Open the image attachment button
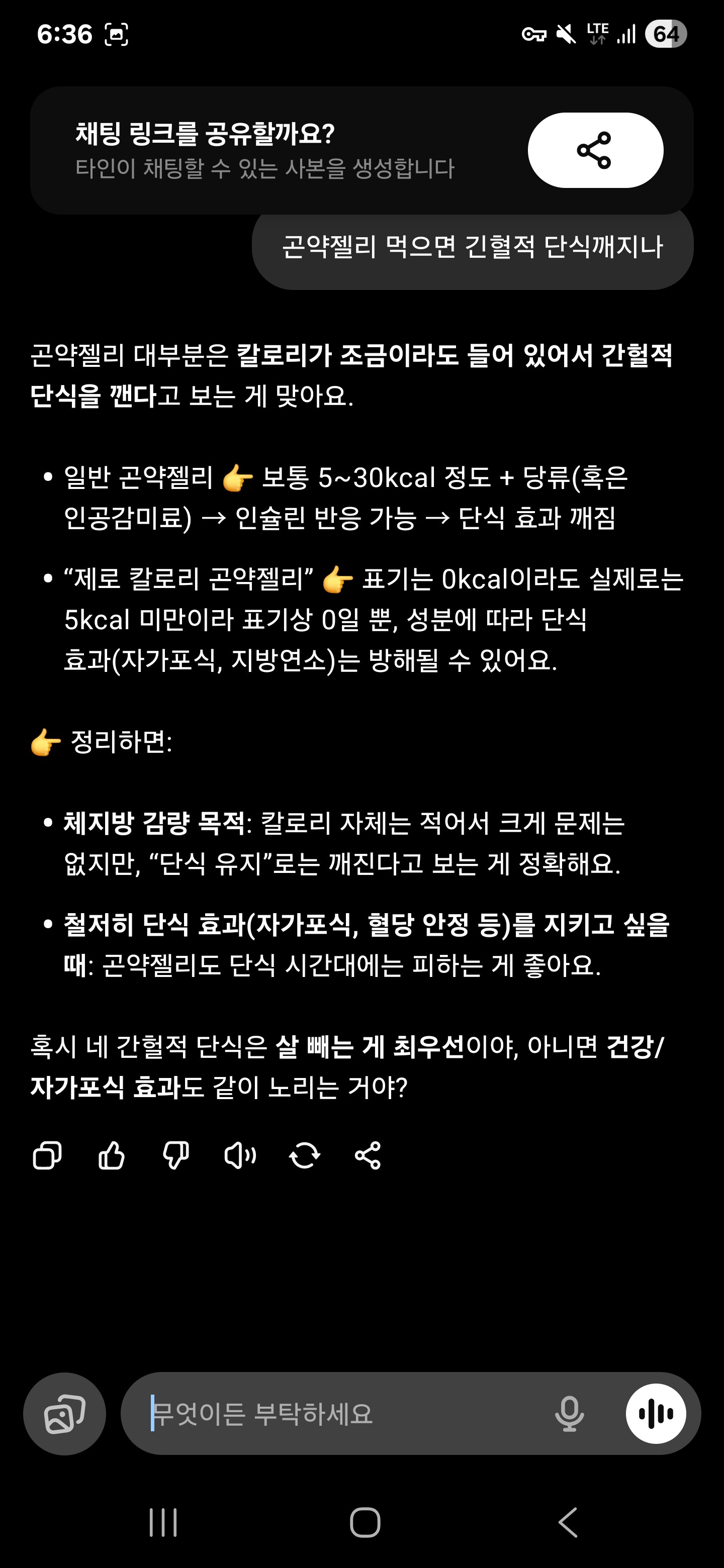 pos(64,1413)
